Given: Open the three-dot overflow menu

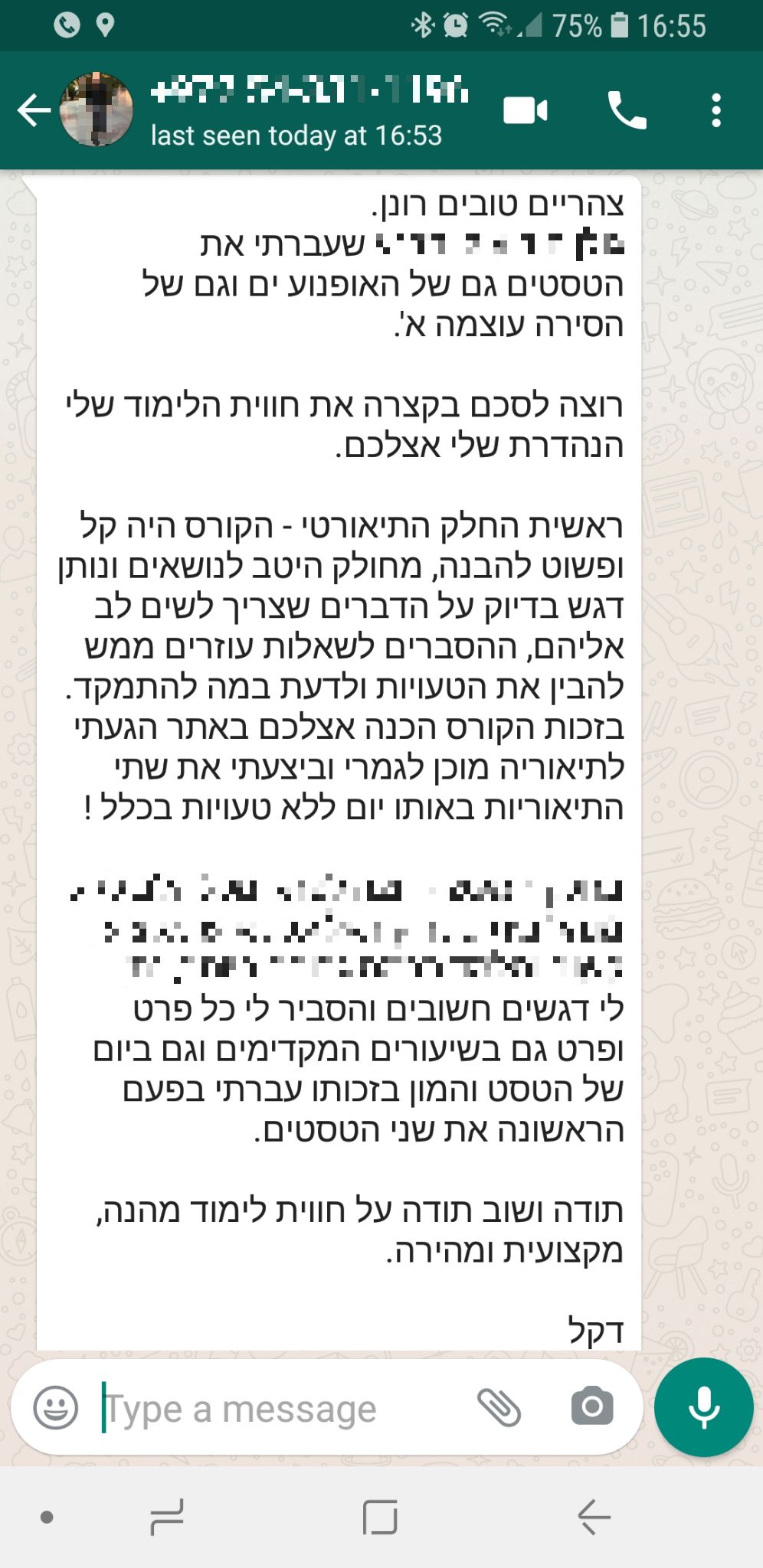Looking at the screenshot, I should (716, 110).
